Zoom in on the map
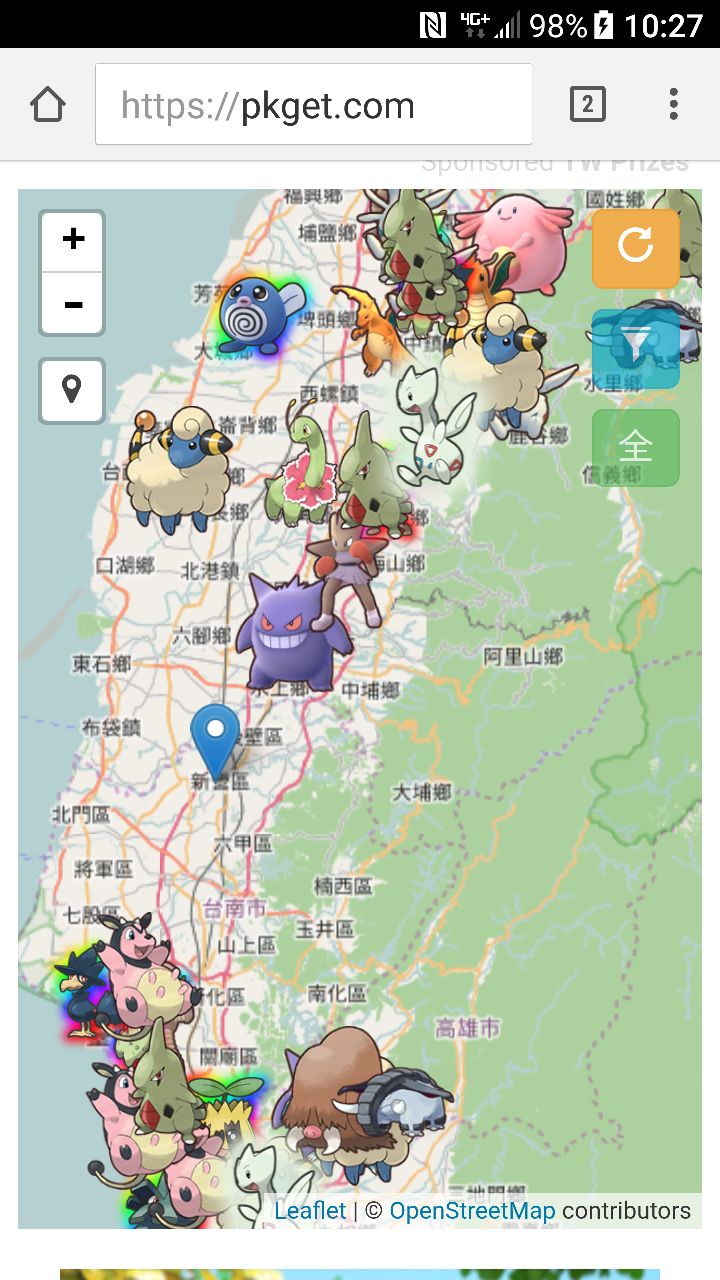Viewport: 720px width, 1280px height. pos(73,240)
